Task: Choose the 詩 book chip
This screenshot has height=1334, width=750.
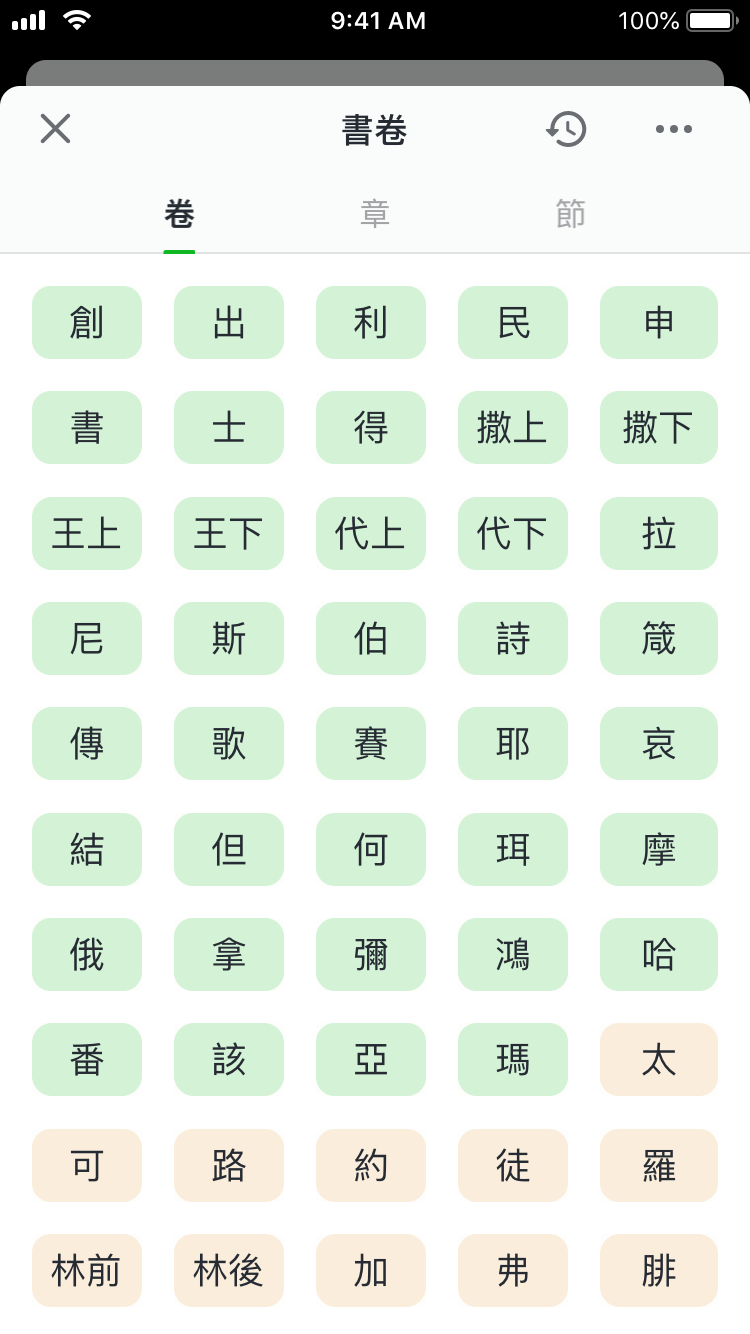Action: point(513,639)
